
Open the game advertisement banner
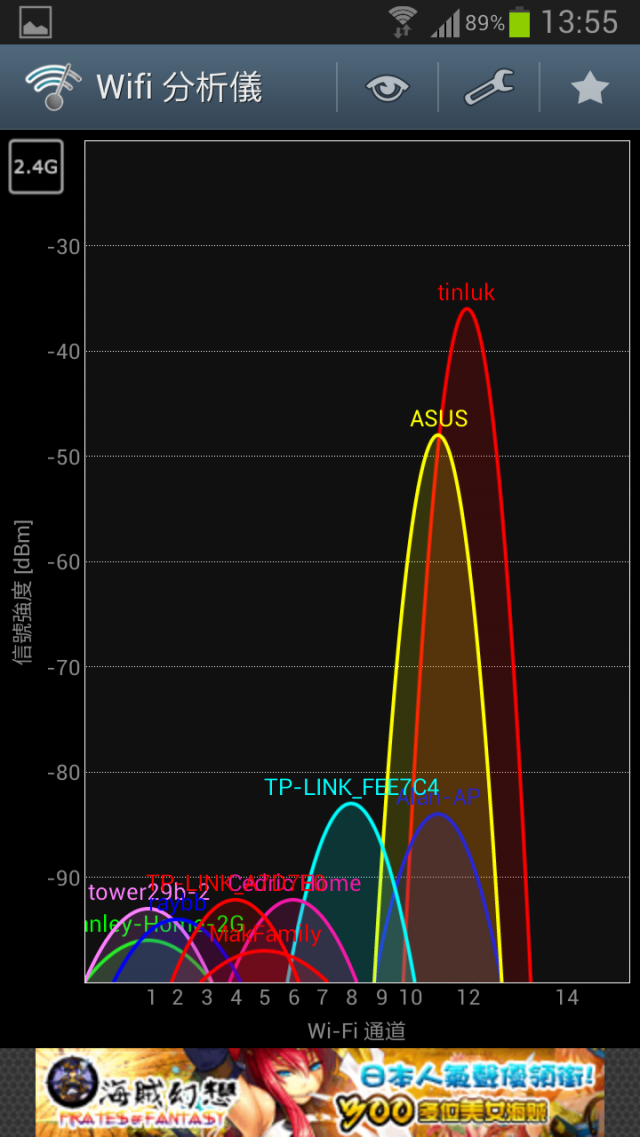pyautogui.click(x=320, y=1092)
